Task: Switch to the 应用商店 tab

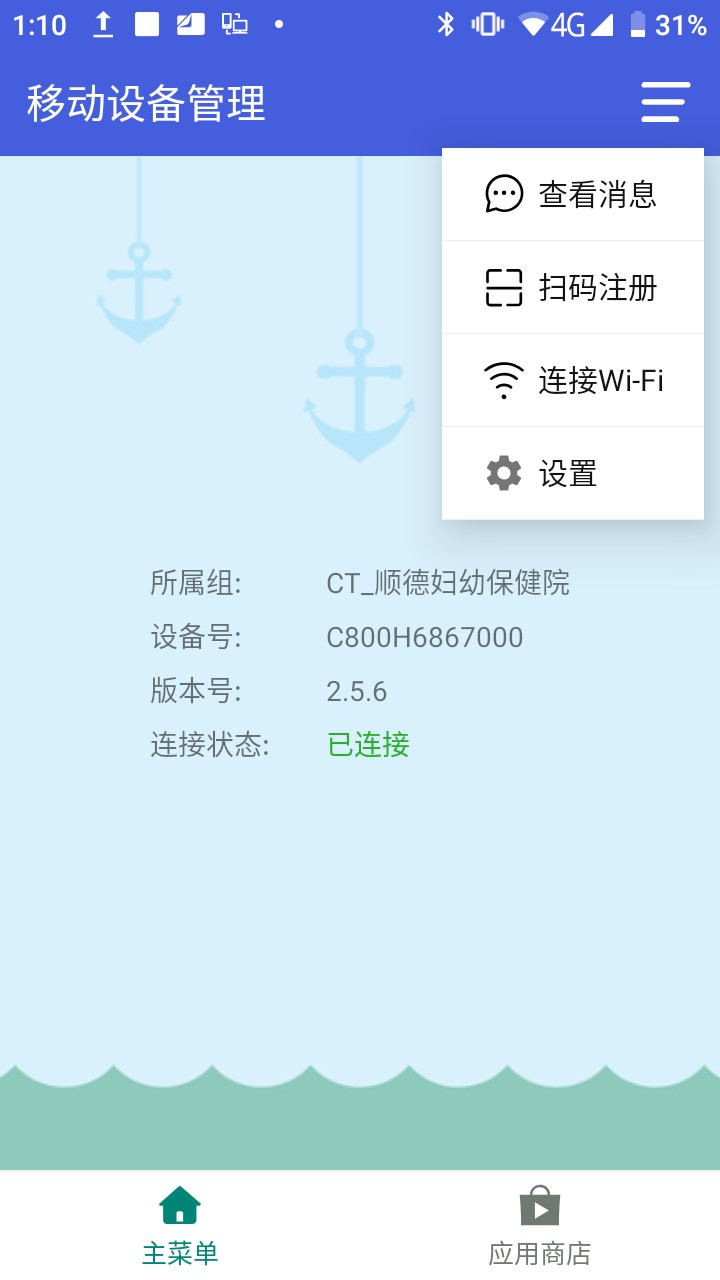Action: (540, 1226)
